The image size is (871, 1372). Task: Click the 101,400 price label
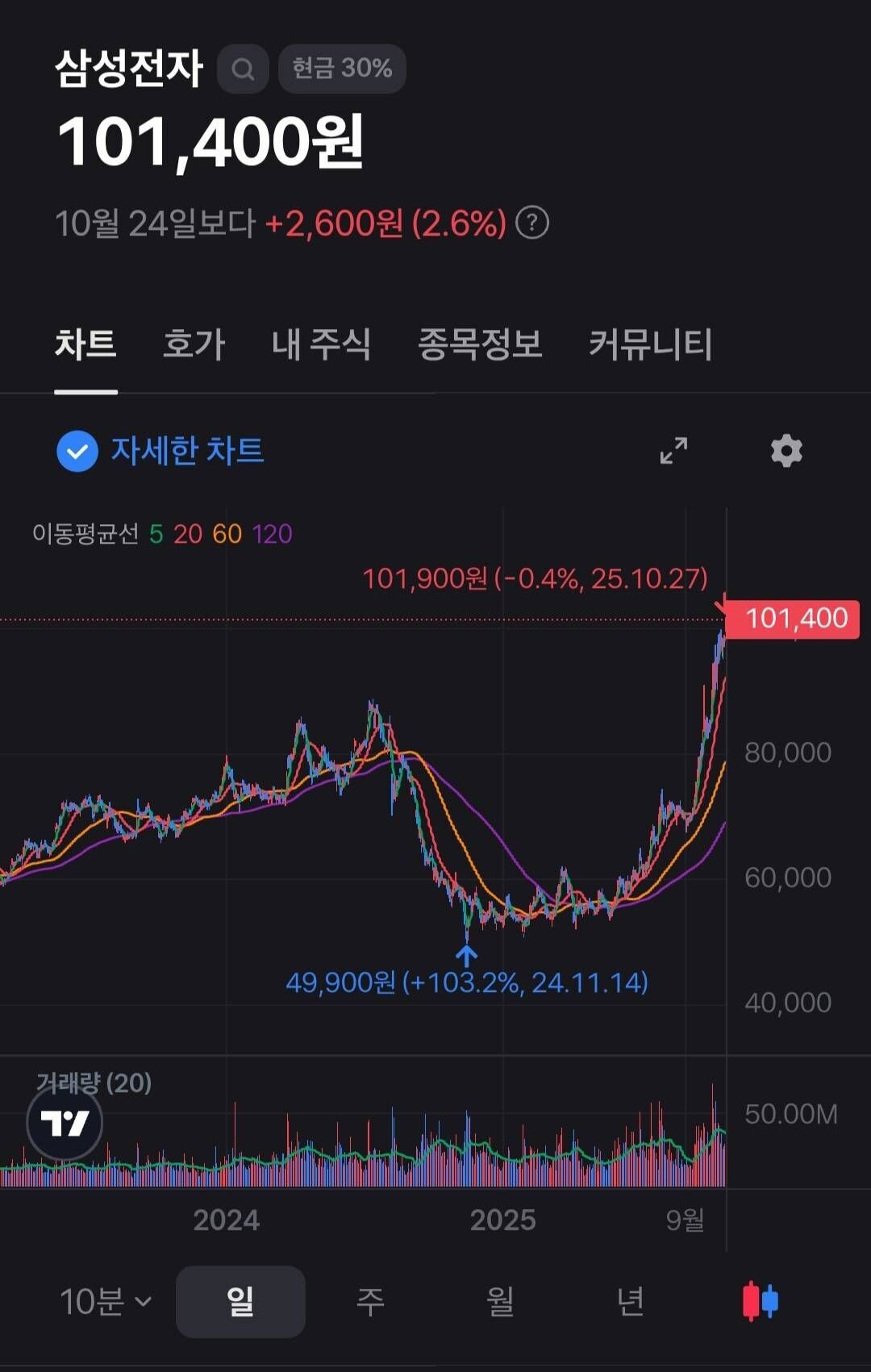tap(793, 618)
